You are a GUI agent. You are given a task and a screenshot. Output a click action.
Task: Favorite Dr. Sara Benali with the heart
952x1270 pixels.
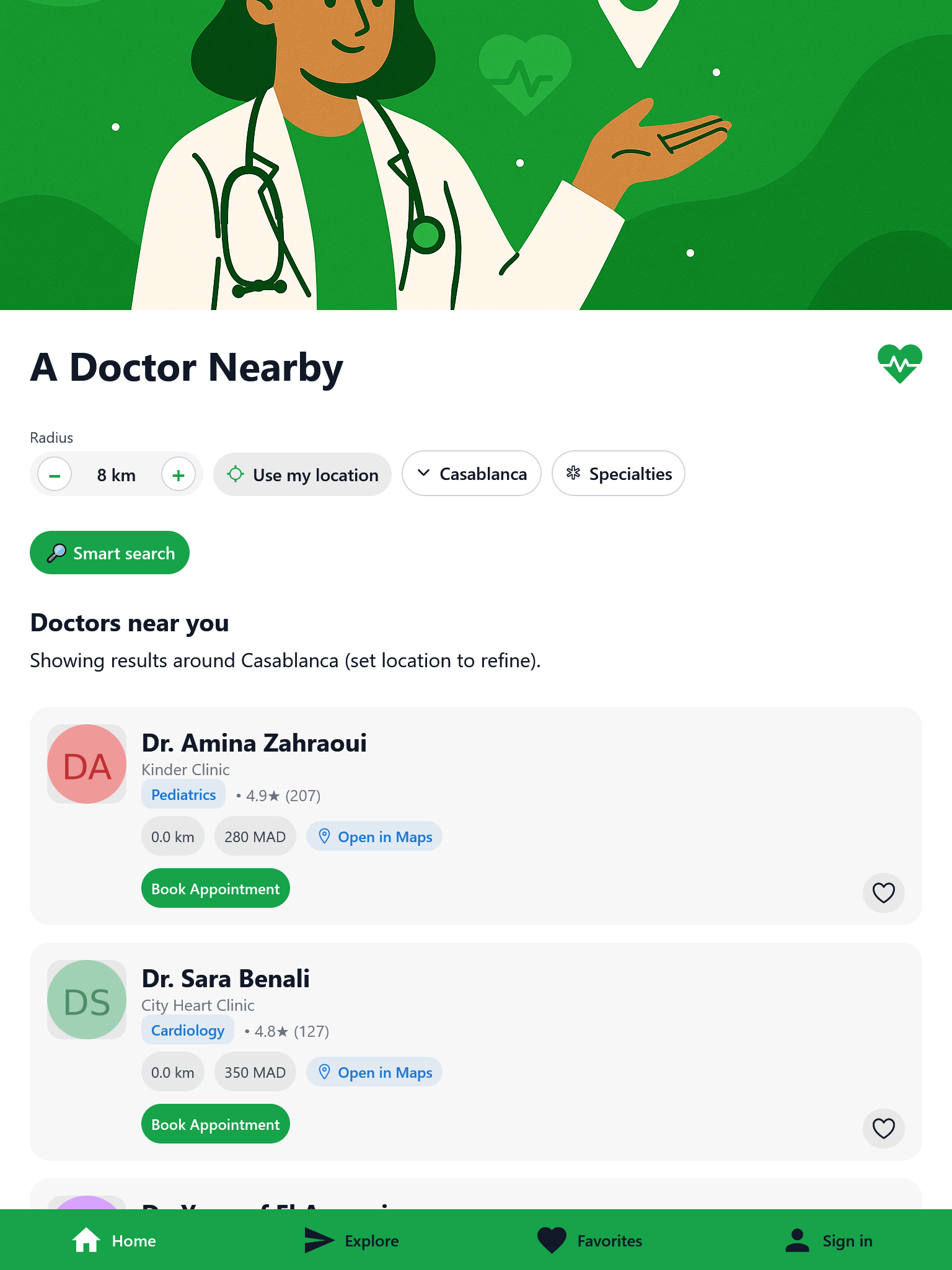click(883, 1129)
